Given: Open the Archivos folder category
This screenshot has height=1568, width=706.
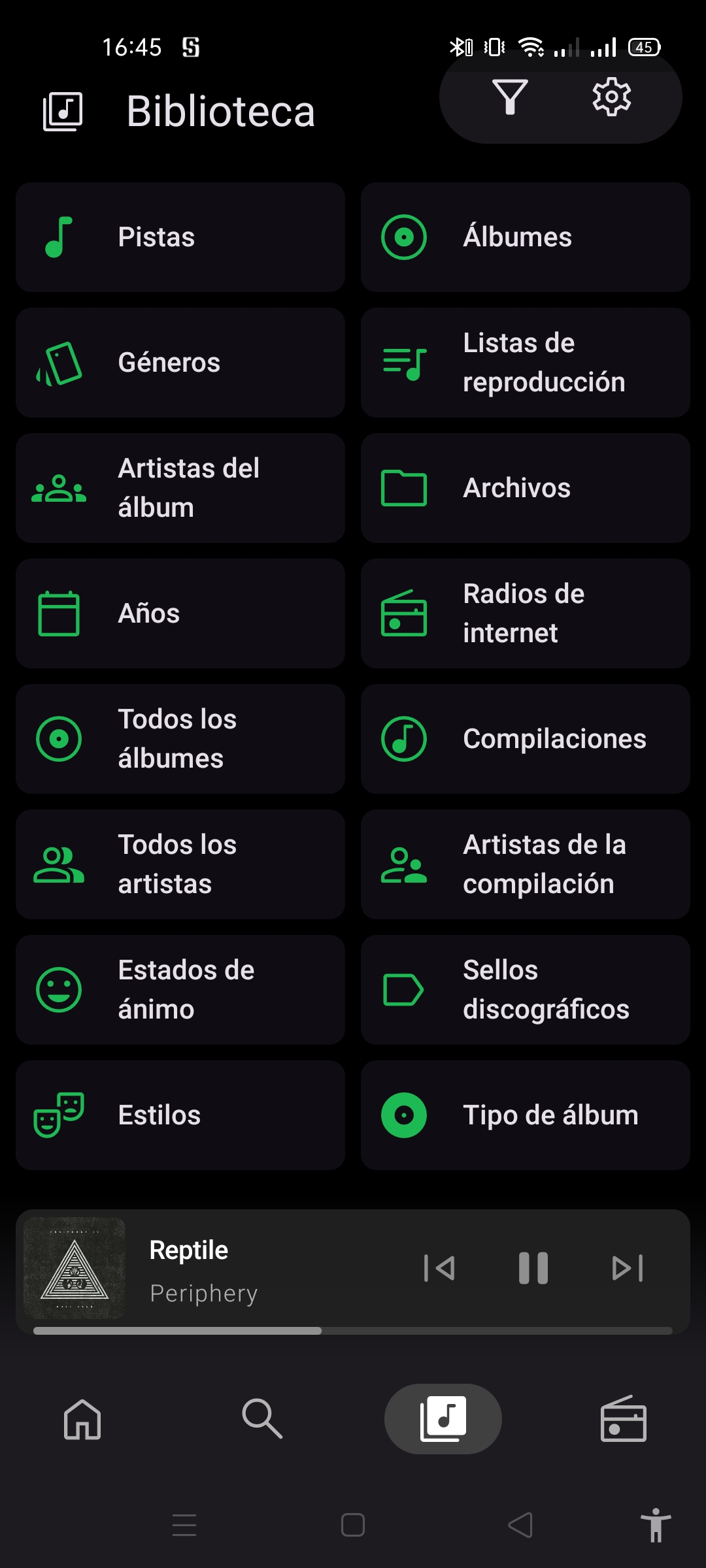Looking at the screenshot, I should [526, 488].
